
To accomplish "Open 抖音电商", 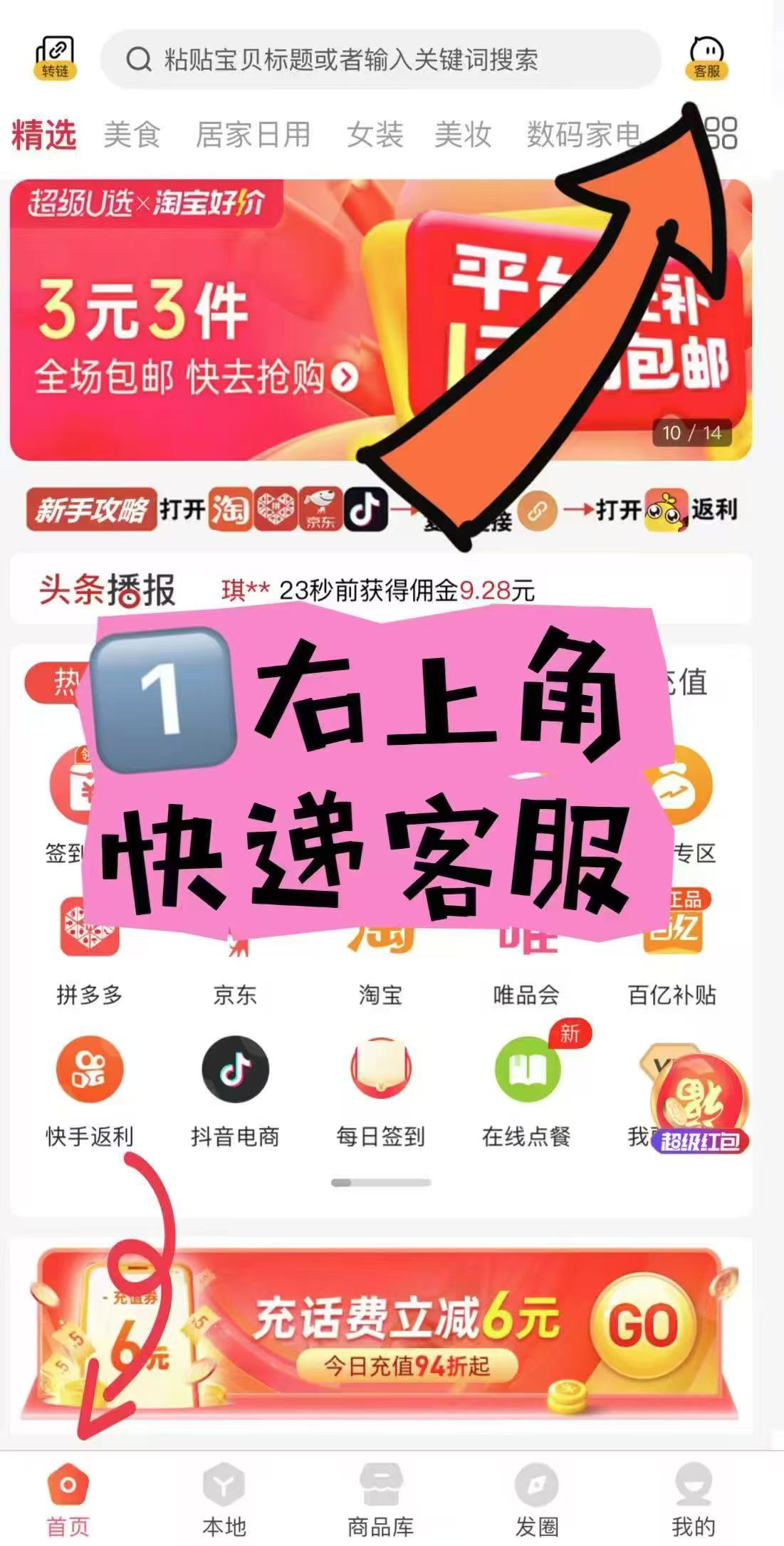I will pos(235,1090).
